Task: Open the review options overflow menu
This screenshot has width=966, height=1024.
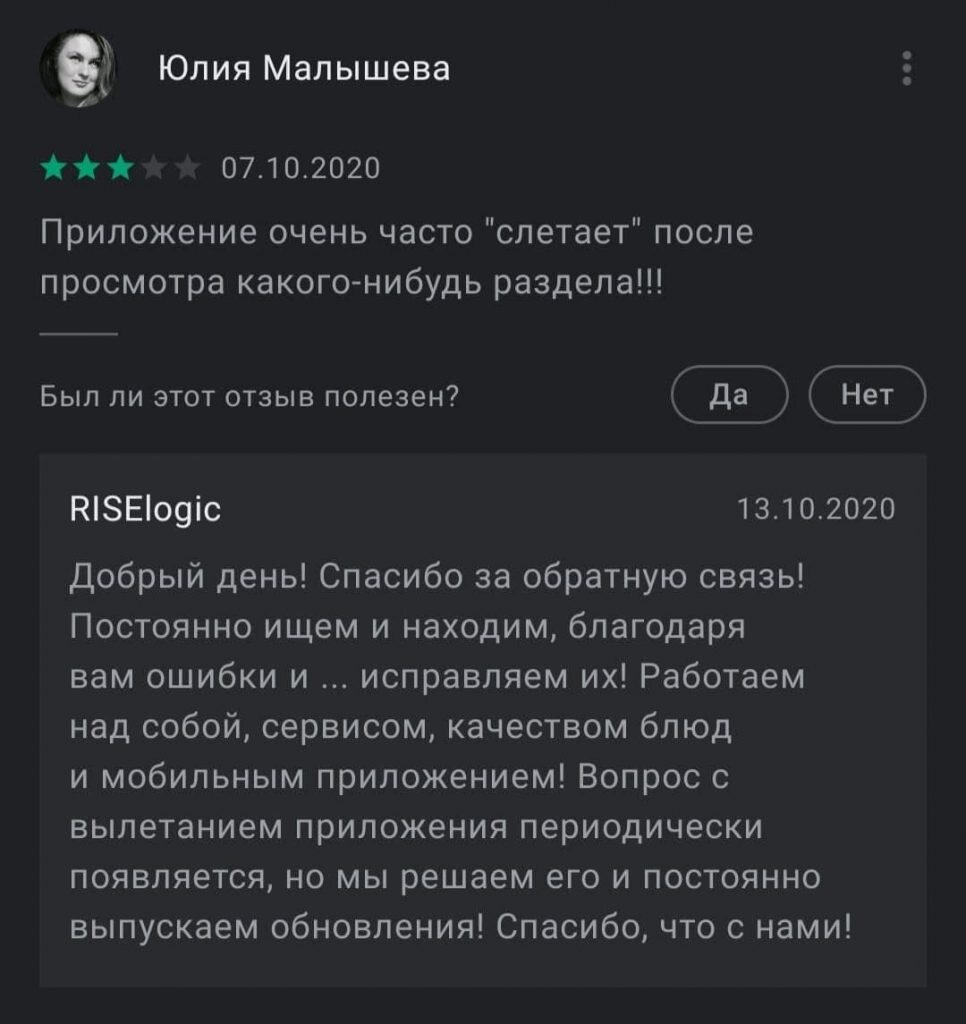Action: coord(908,68)
